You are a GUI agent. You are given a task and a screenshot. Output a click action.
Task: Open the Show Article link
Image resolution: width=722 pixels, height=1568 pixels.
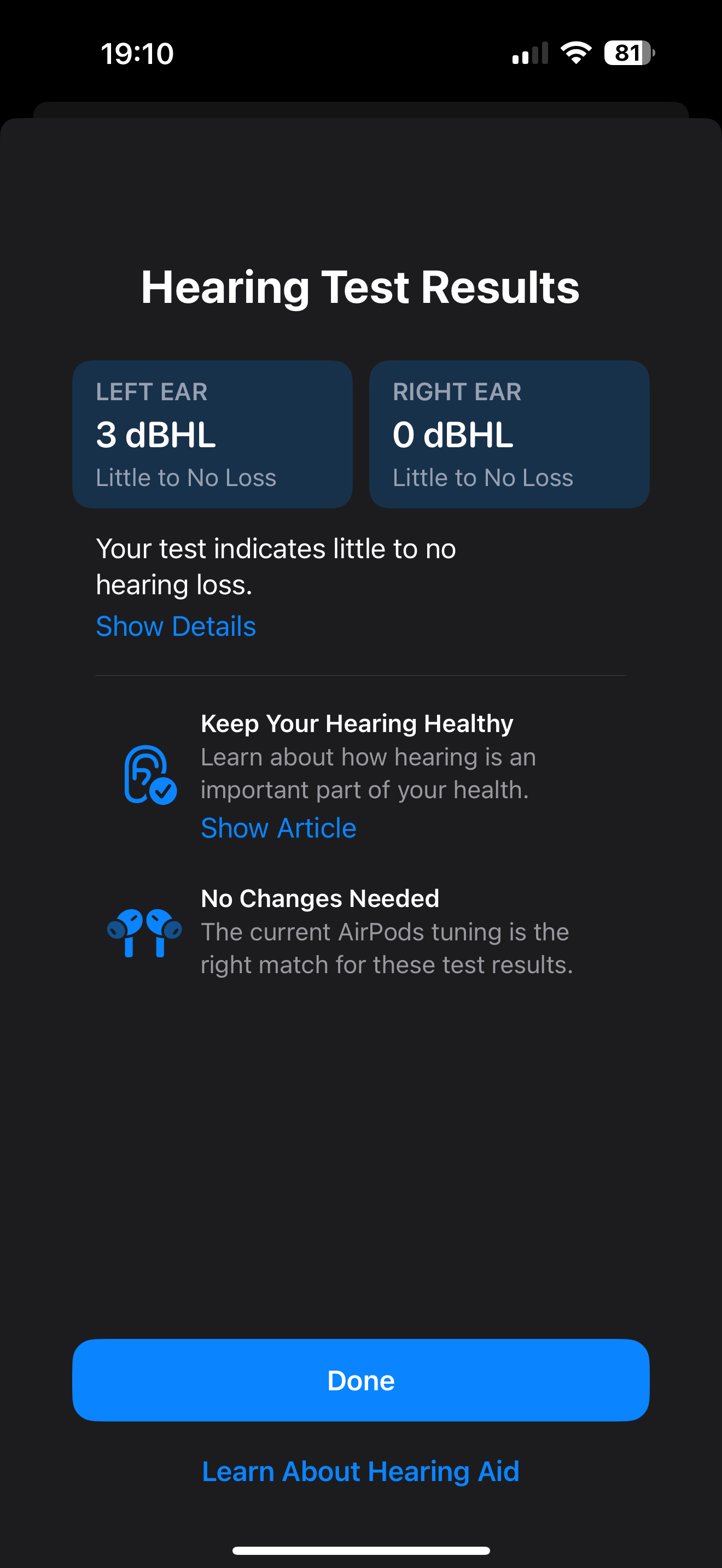pos(278,828)
